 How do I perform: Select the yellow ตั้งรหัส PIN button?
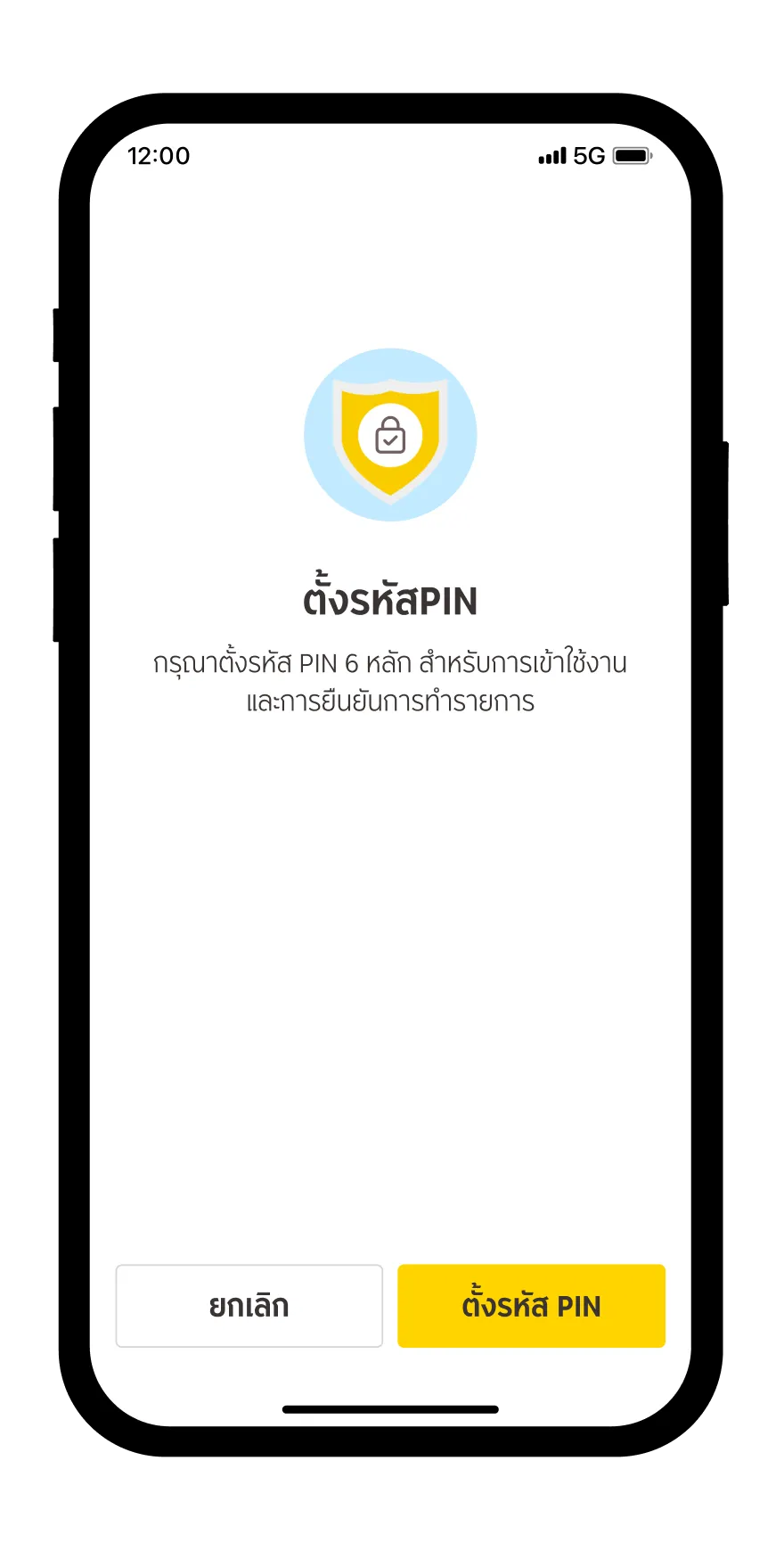[x=531, y=1306]
